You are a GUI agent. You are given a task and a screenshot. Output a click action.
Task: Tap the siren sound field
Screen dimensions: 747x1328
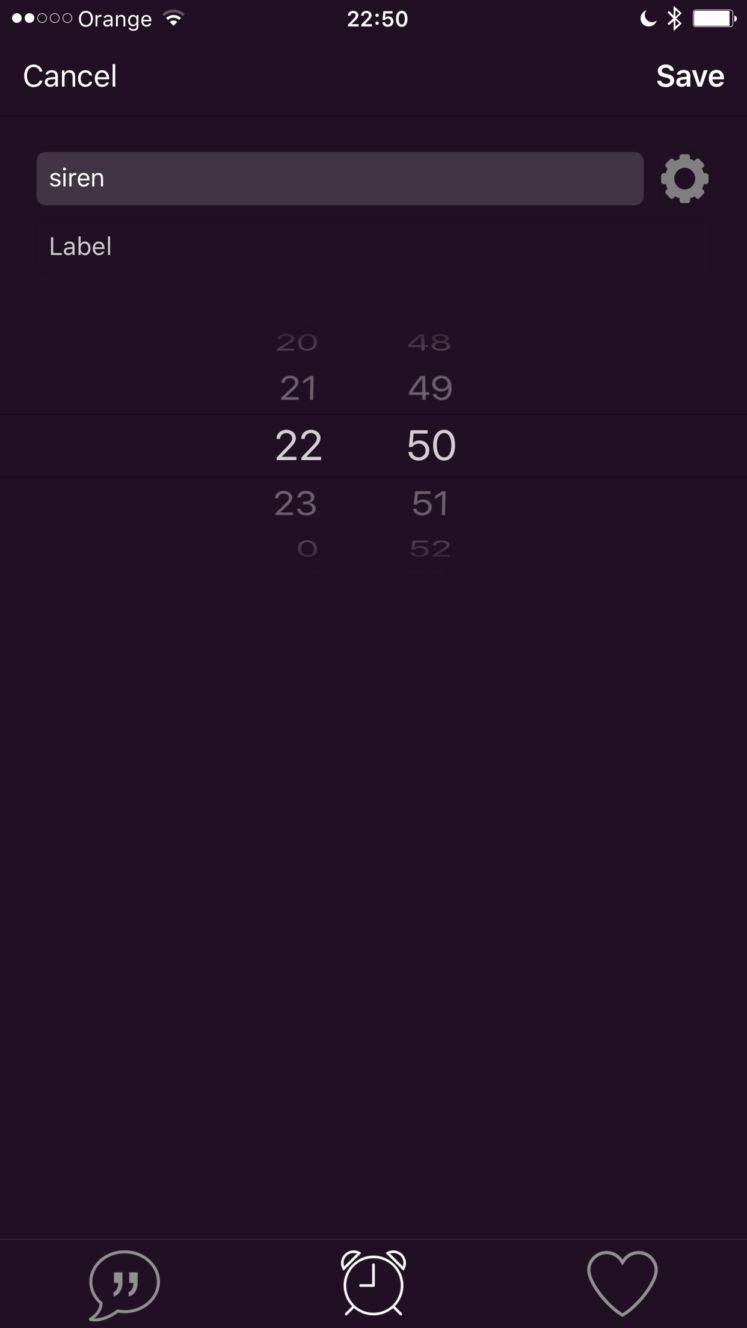pos(340,178)
